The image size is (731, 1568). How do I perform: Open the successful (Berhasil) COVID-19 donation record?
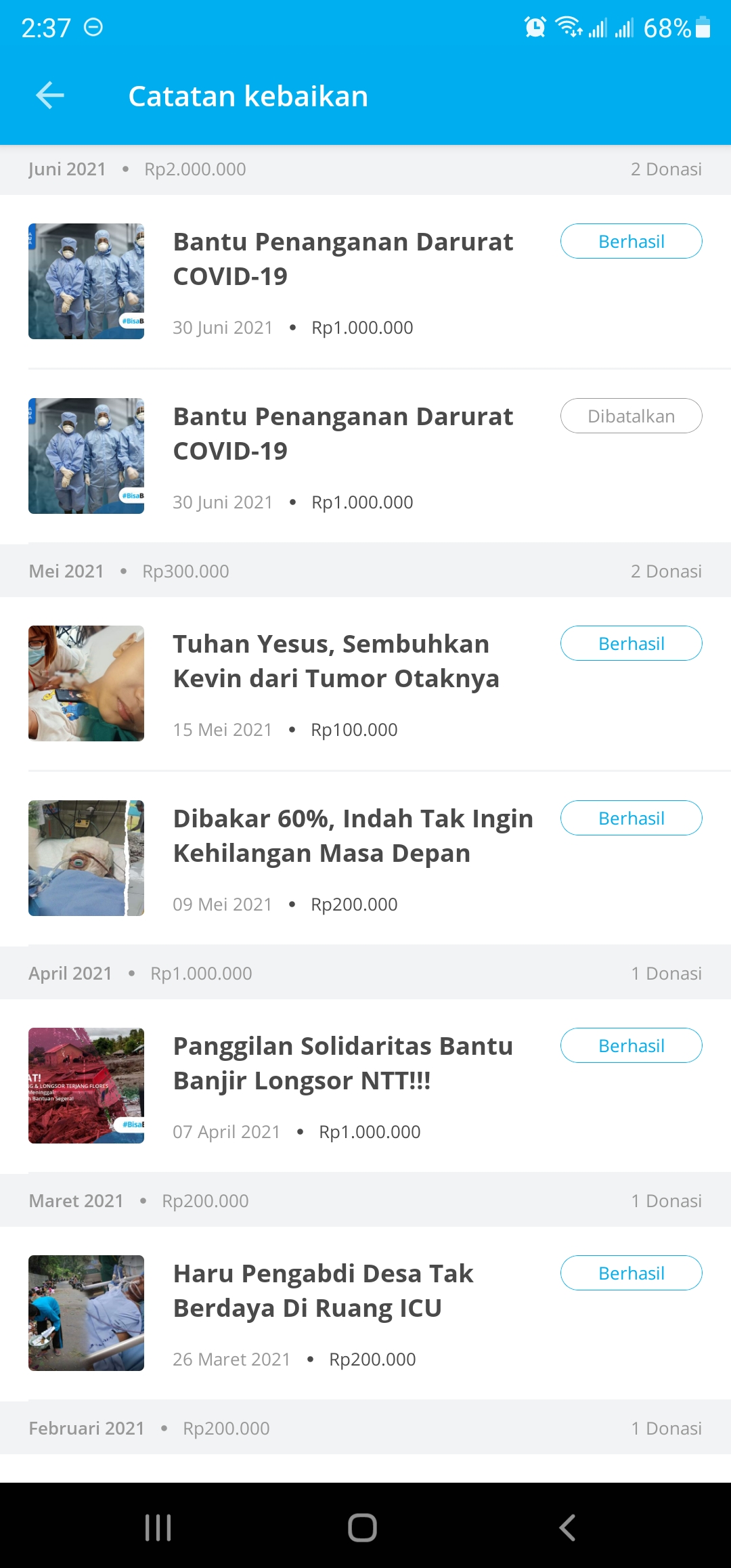pyautogui.click(x=342, y=259)
